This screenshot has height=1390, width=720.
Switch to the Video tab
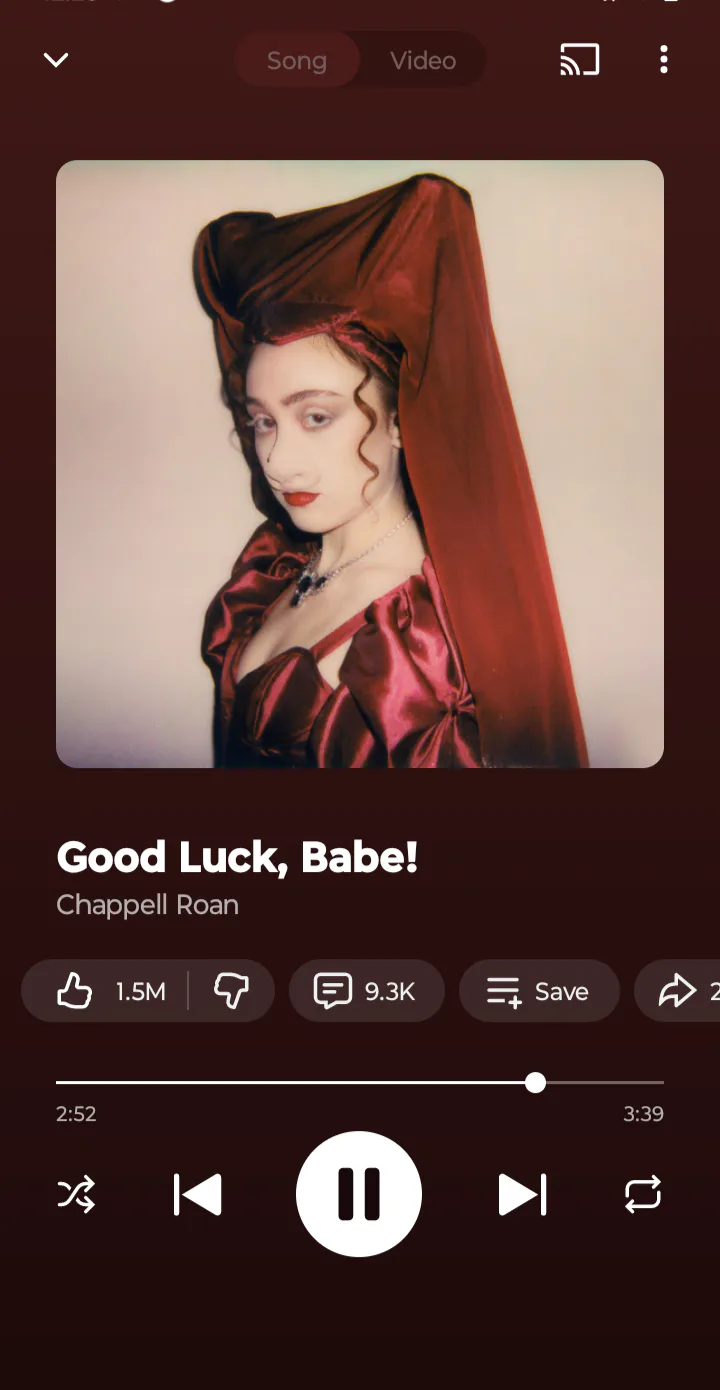[423, 61]
